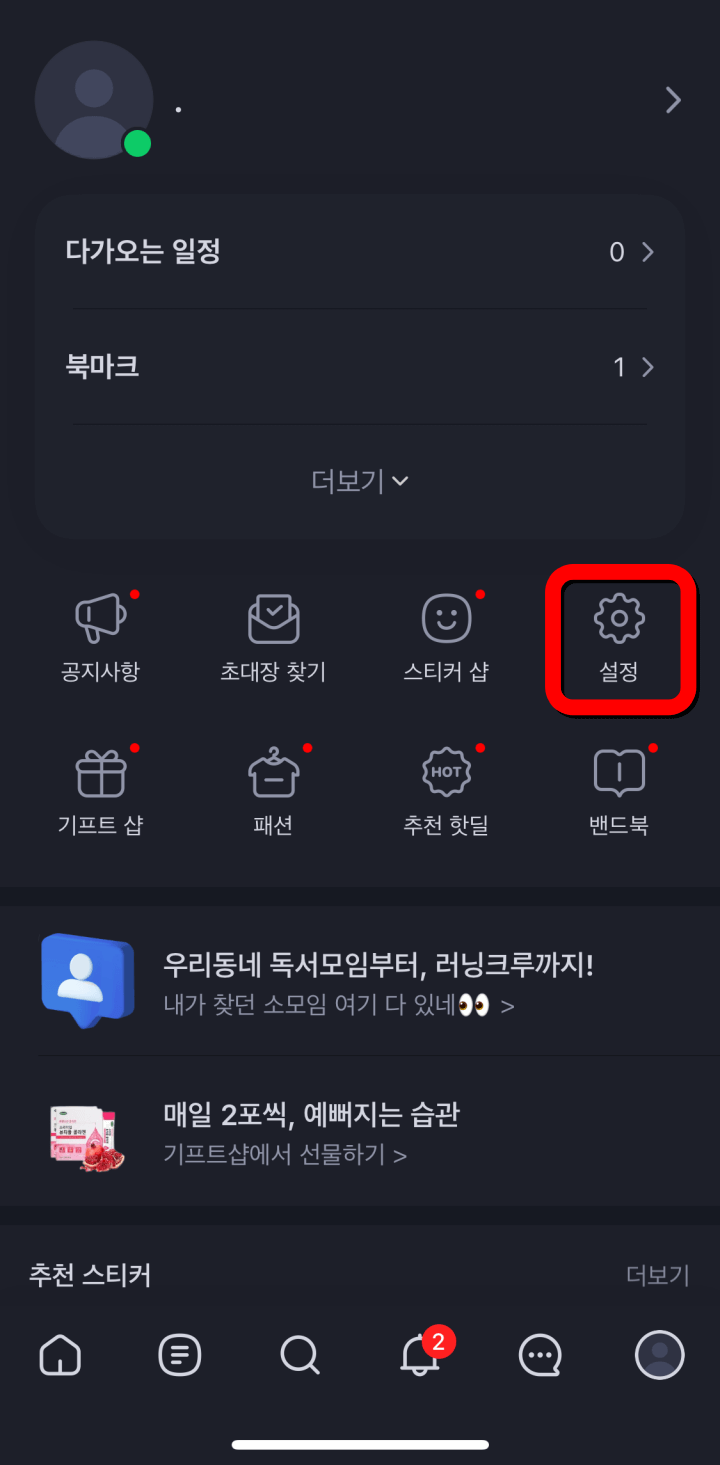720x1465 pixels.
Task: Tap the notifications bell showing badge 2
Action: 420,1355
